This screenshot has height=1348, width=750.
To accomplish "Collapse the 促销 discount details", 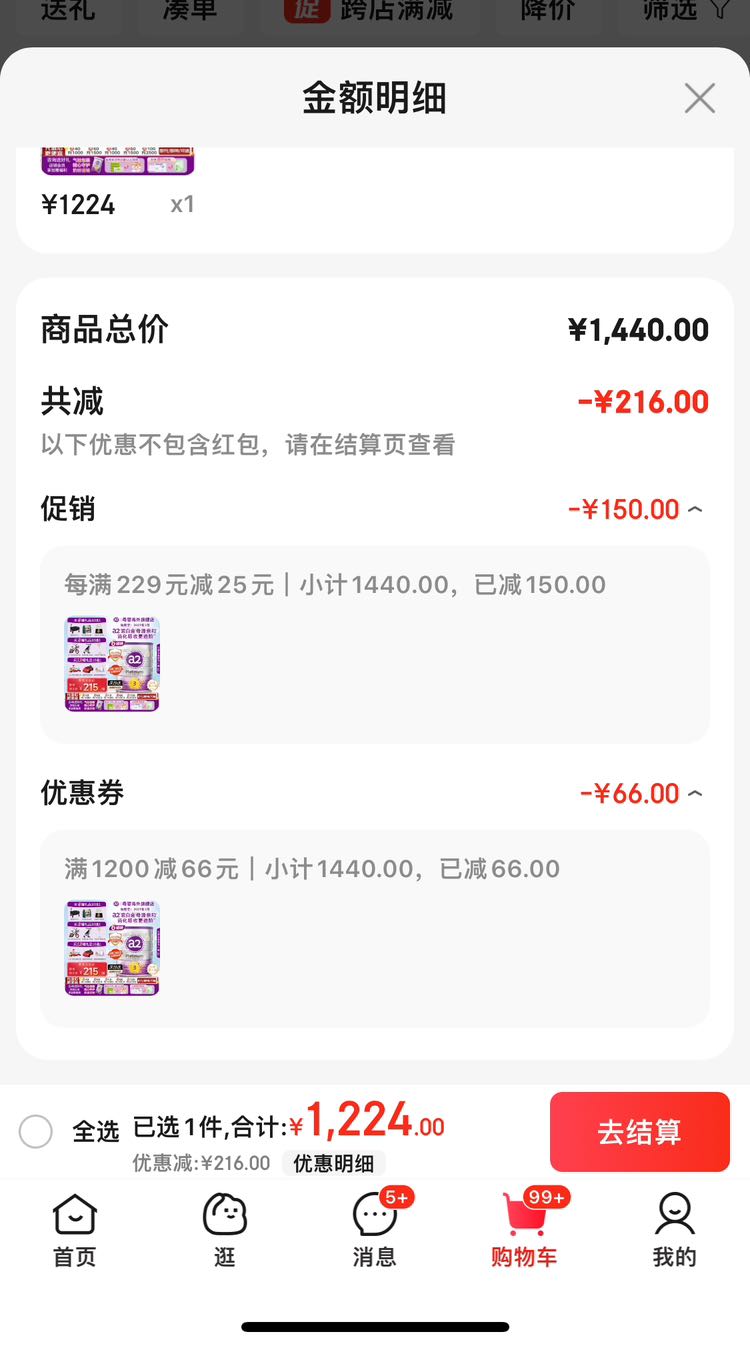I will pyautogui.click(x=695, y=509).
